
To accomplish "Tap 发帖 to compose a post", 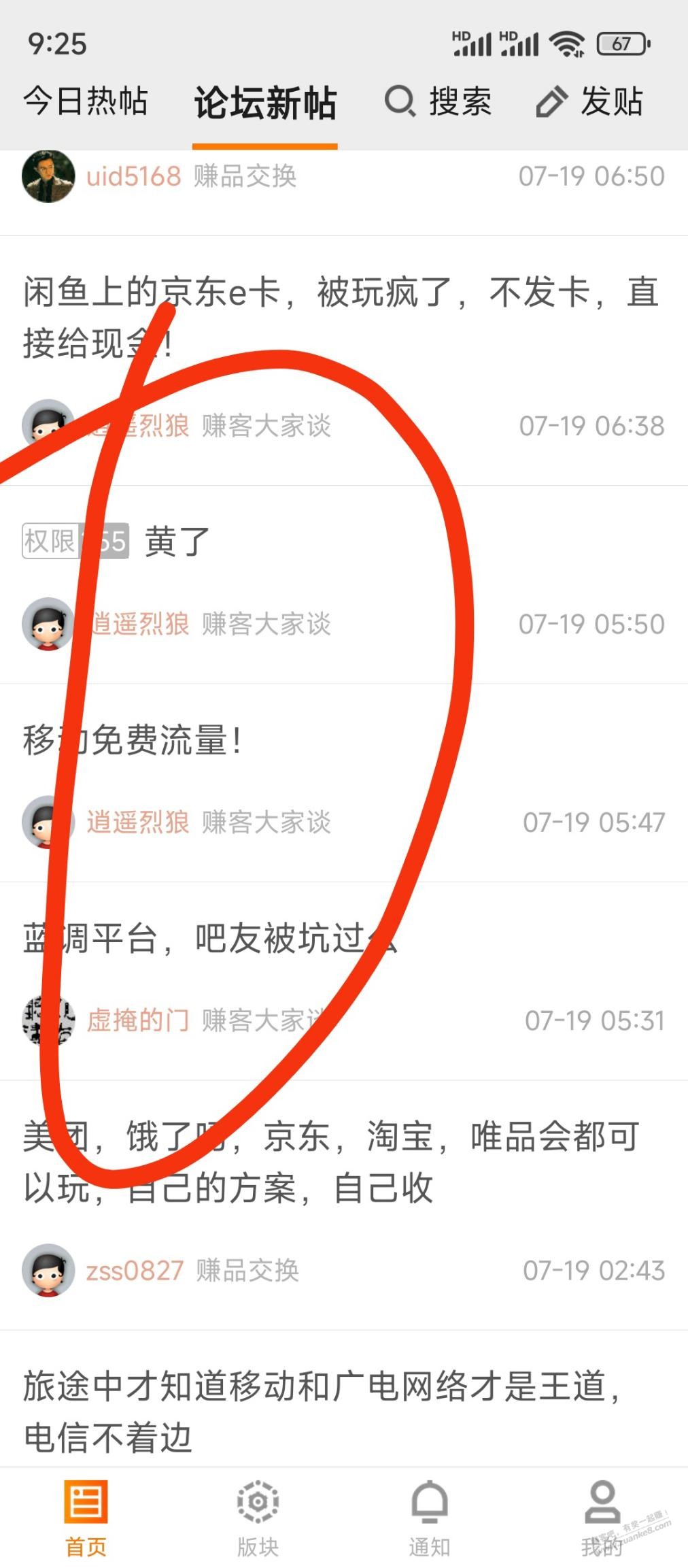I will click(590, 102).
